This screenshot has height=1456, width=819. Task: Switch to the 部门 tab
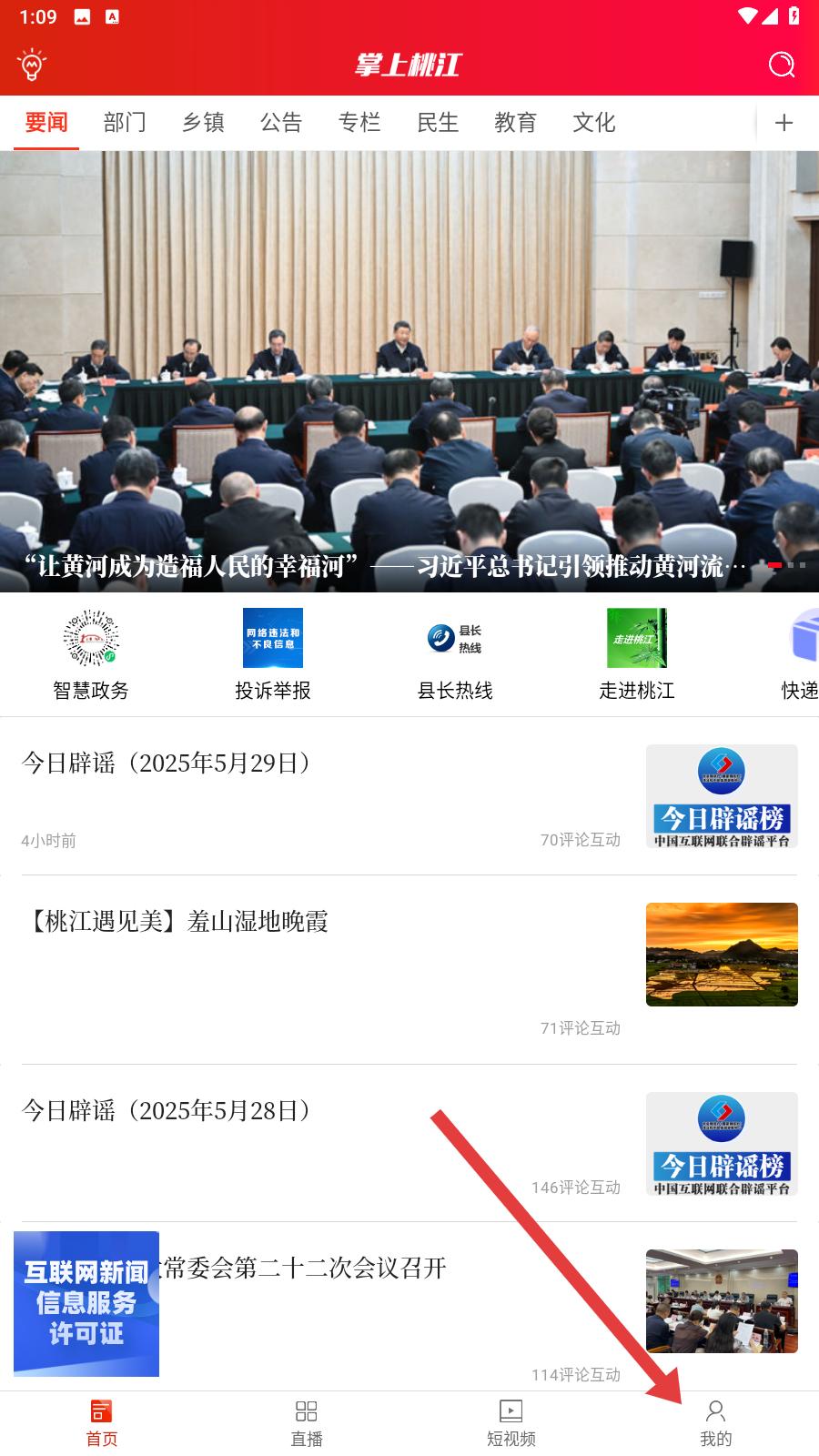pos(125,123)
